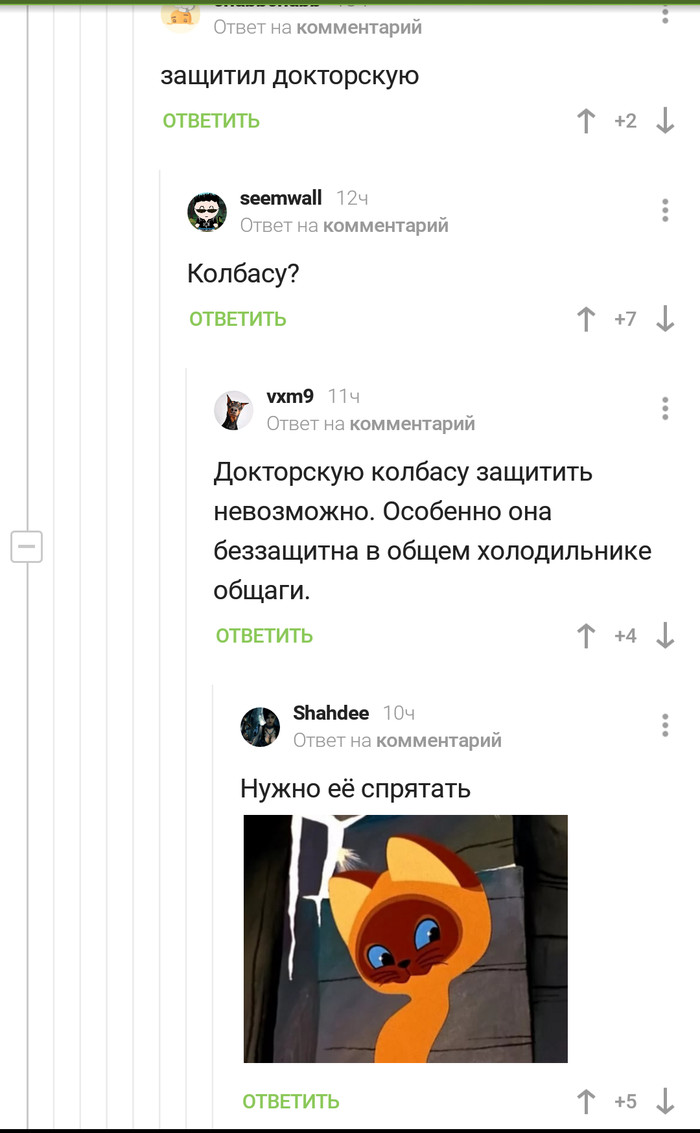The image size is (700, 1133).
Task: Downvote seemwall's comment
Action: [x=665, y=319]
